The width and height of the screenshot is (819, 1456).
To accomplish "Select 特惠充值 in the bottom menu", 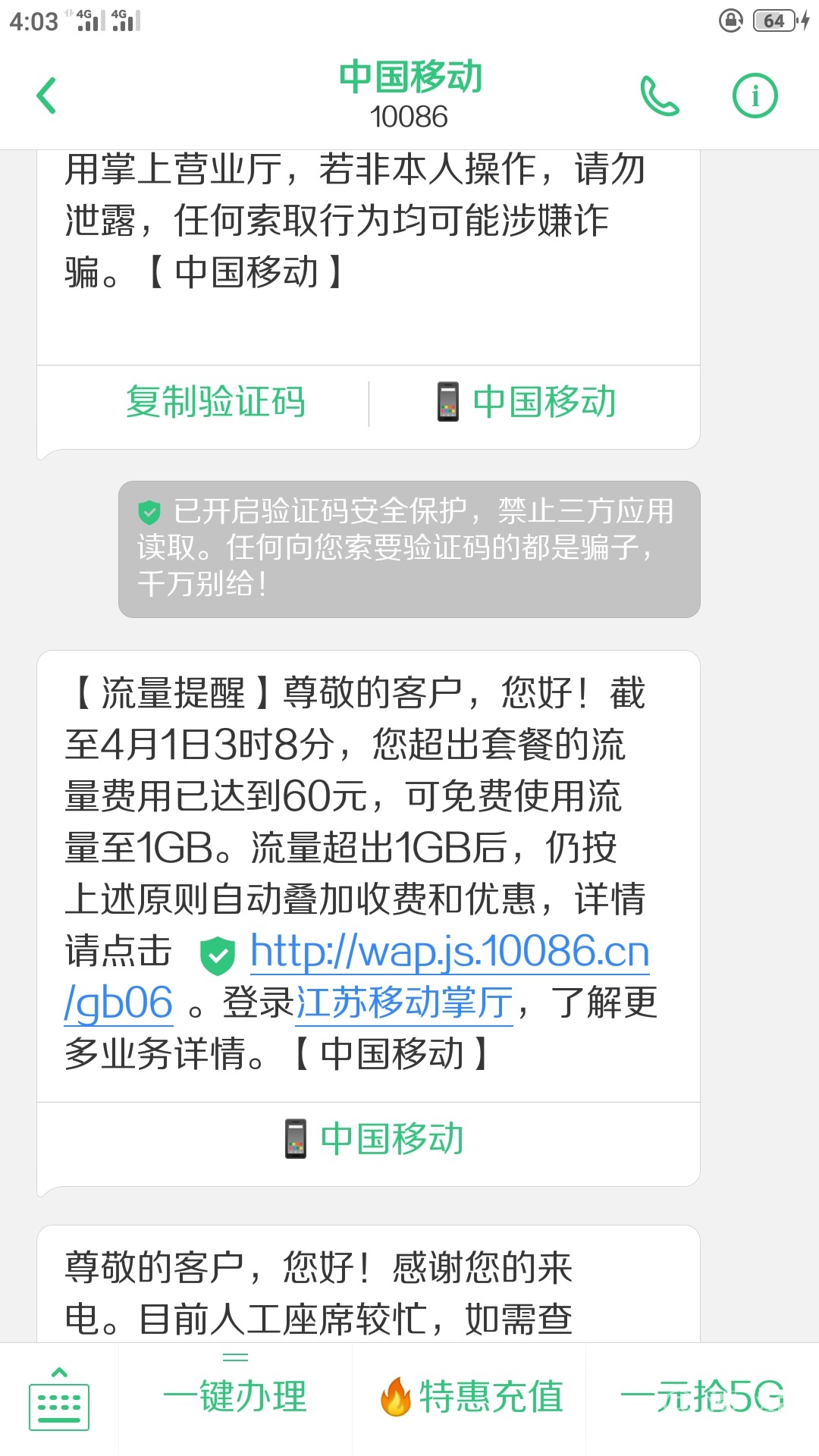I will (x=472, y=1397).
